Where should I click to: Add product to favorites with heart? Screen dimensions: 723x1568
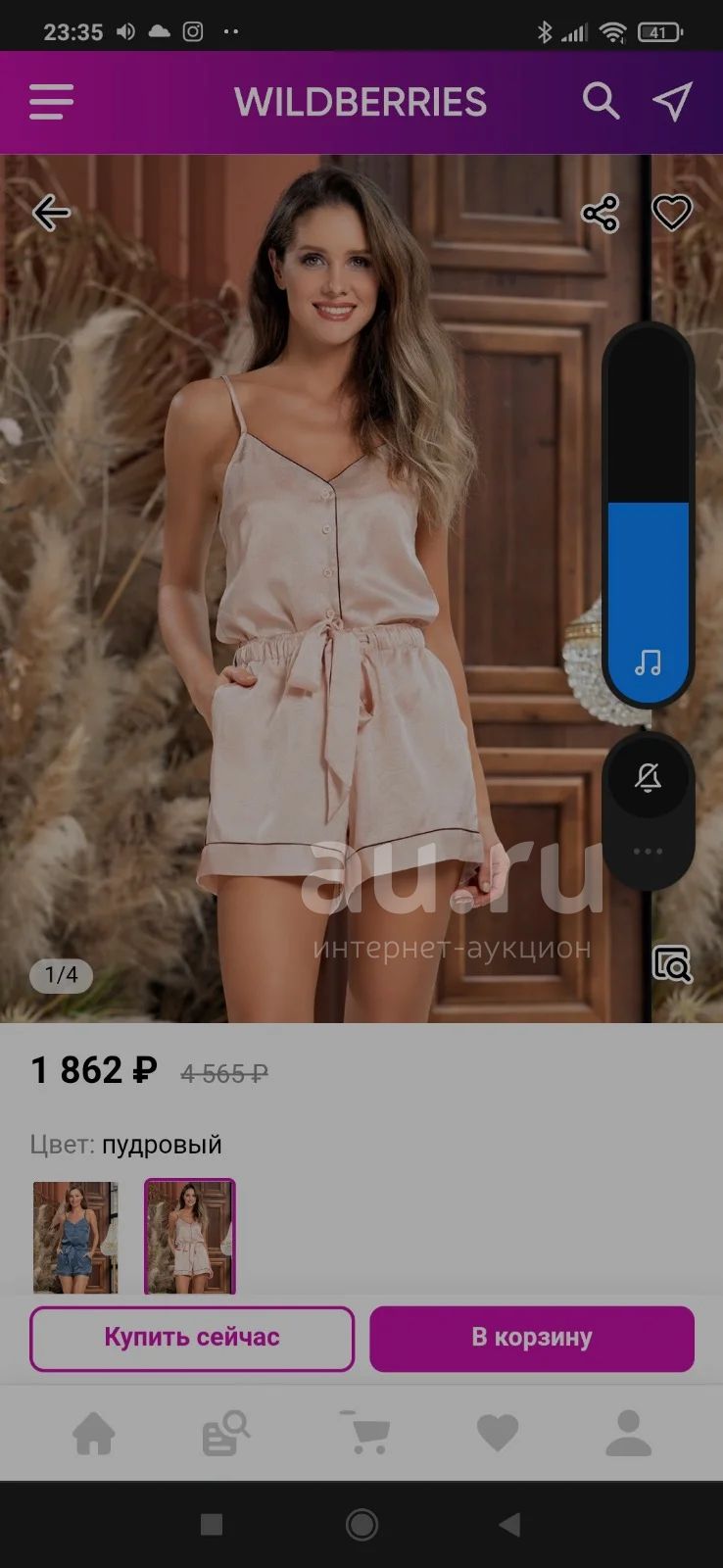[672, 213]
